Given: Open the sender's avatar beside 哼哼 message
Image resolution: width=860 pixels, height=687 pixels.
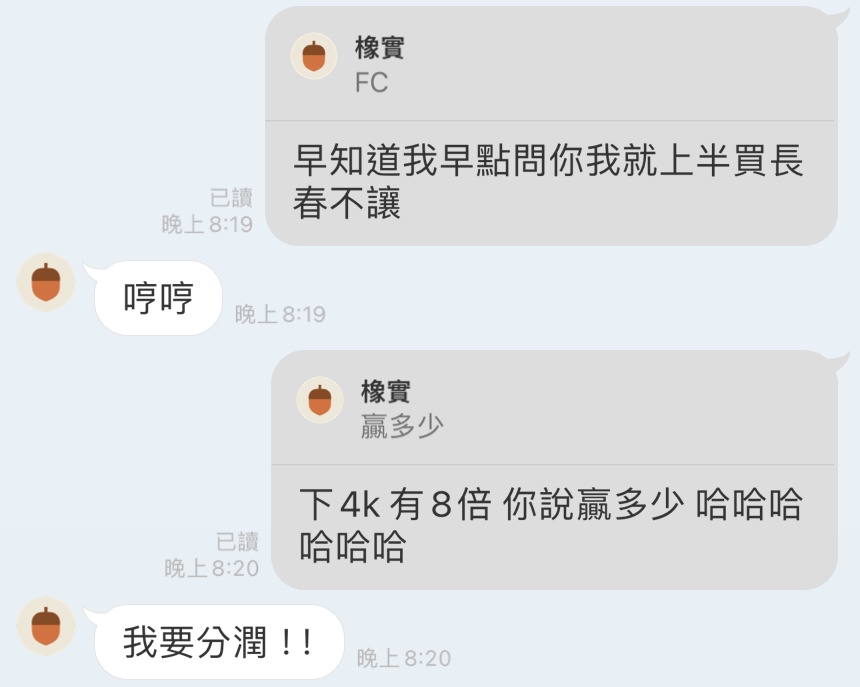Looking at the screenshot, I should pyautogui.click(x=46, y=282).
